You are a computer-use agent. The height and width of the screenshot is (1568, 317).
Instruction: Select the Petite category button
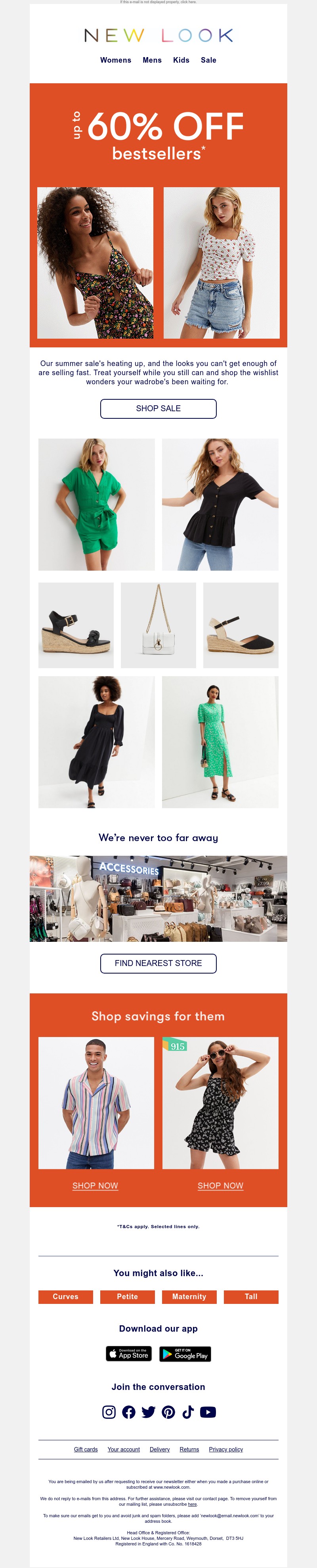point(127,1296)
